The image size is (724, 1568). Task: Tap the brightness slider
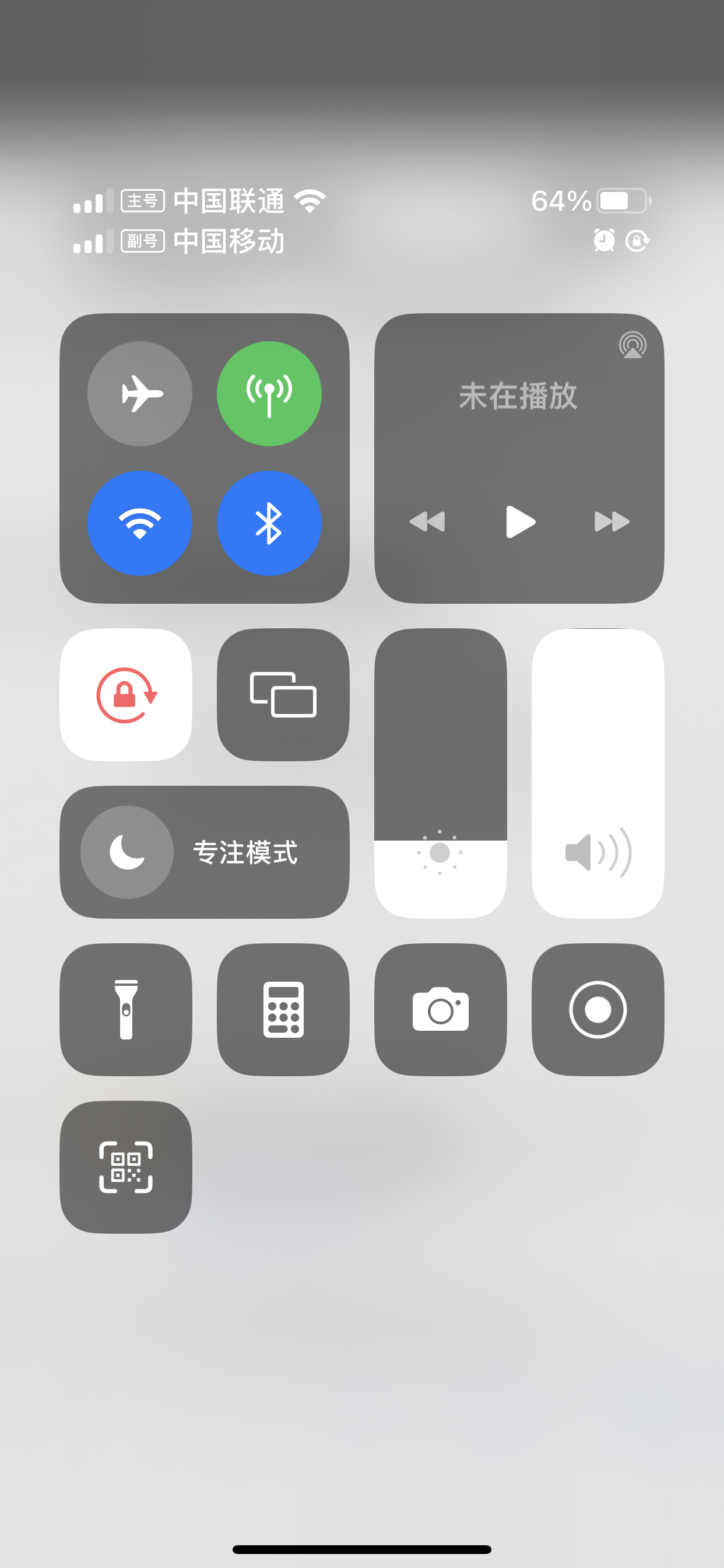pos(441,773)
